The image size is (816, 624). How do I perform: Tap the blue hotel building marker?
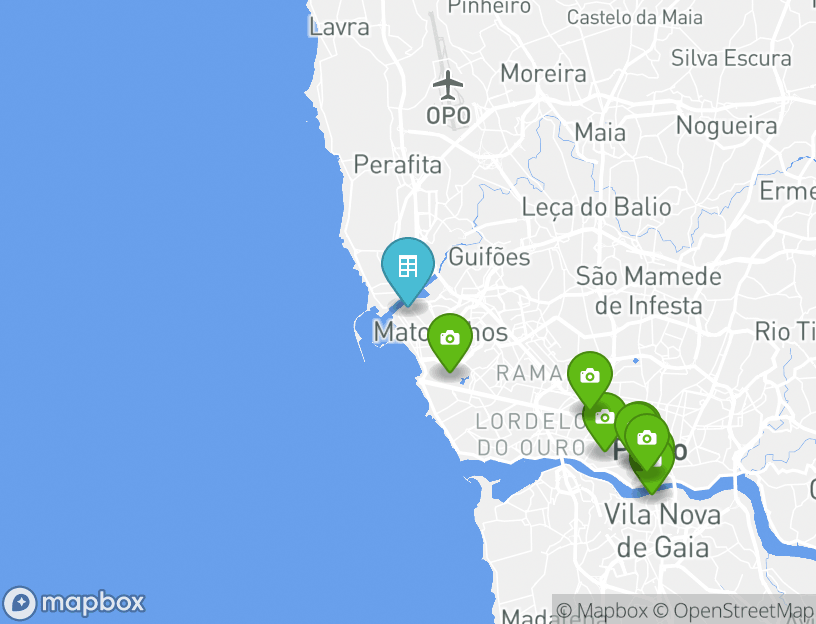pos(407,267)
